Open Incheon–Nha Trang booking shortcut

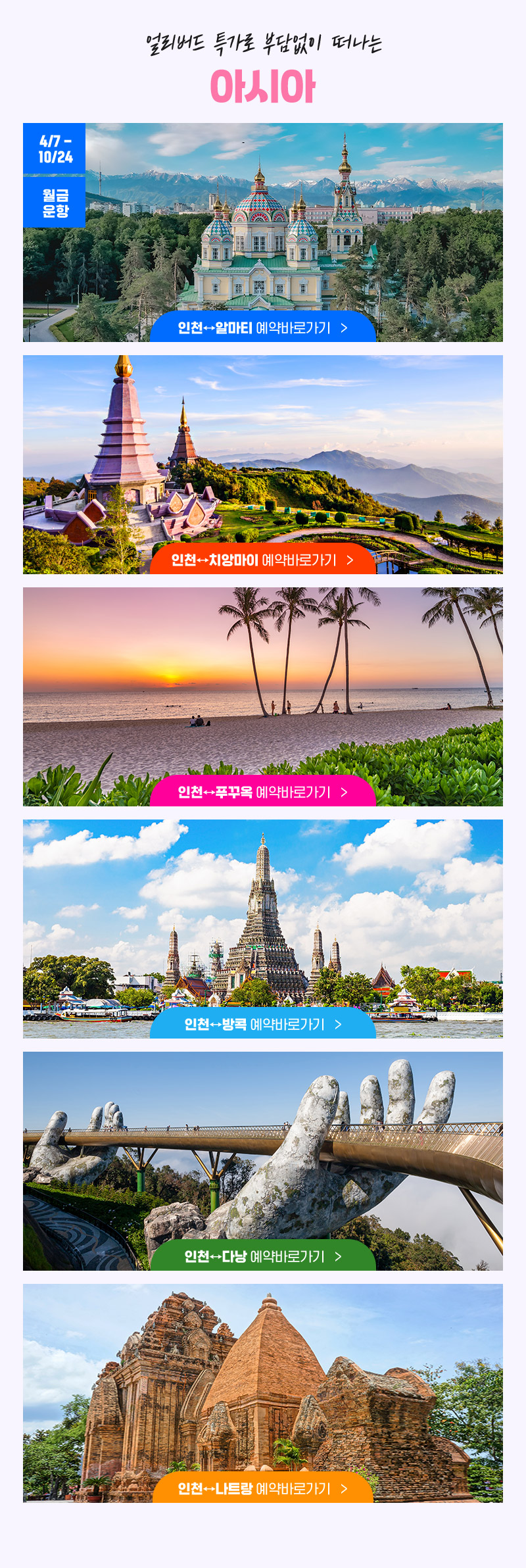click(262, 1488)
